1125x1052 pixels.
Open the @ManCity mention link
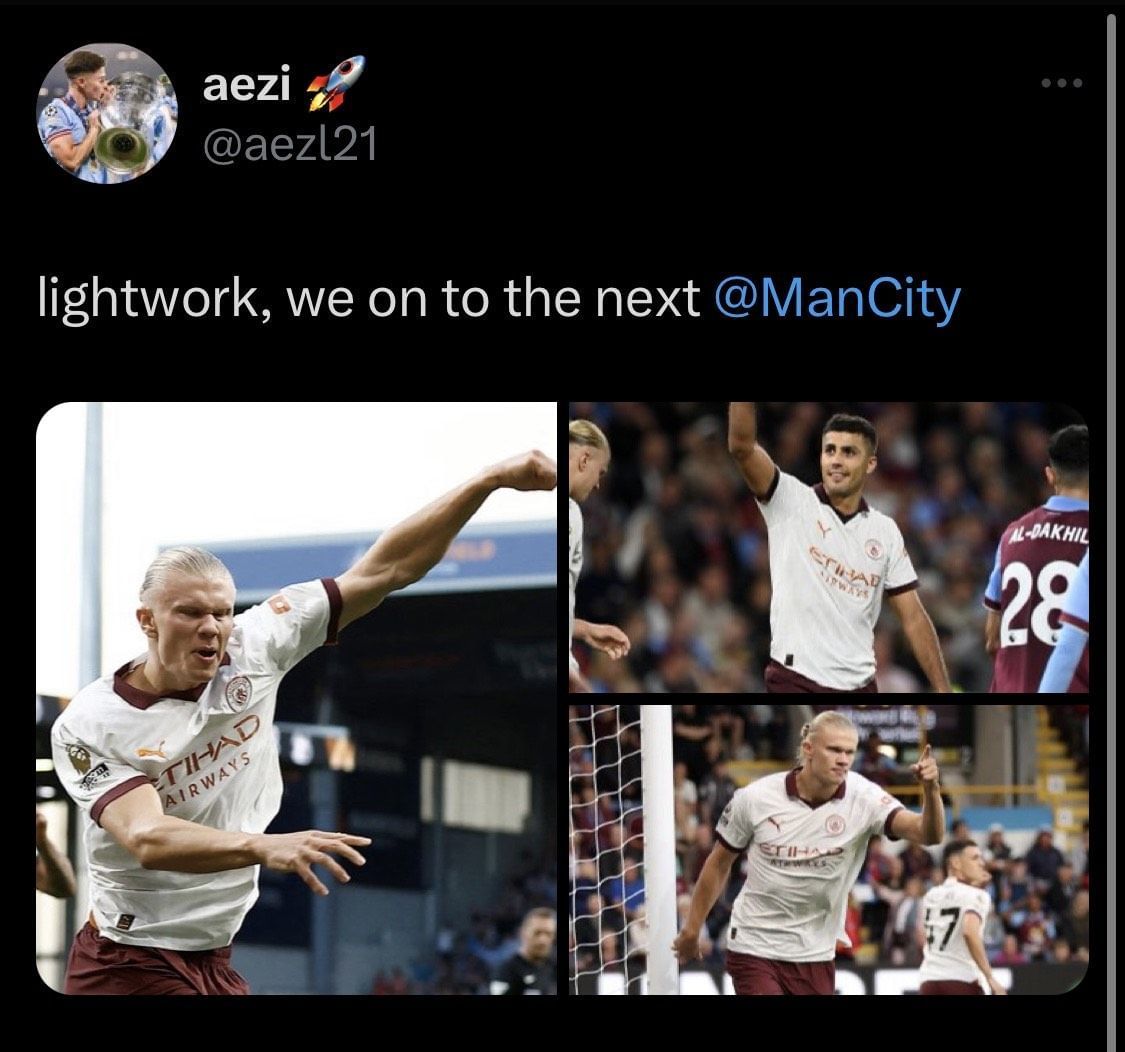(x=838, y=299)
